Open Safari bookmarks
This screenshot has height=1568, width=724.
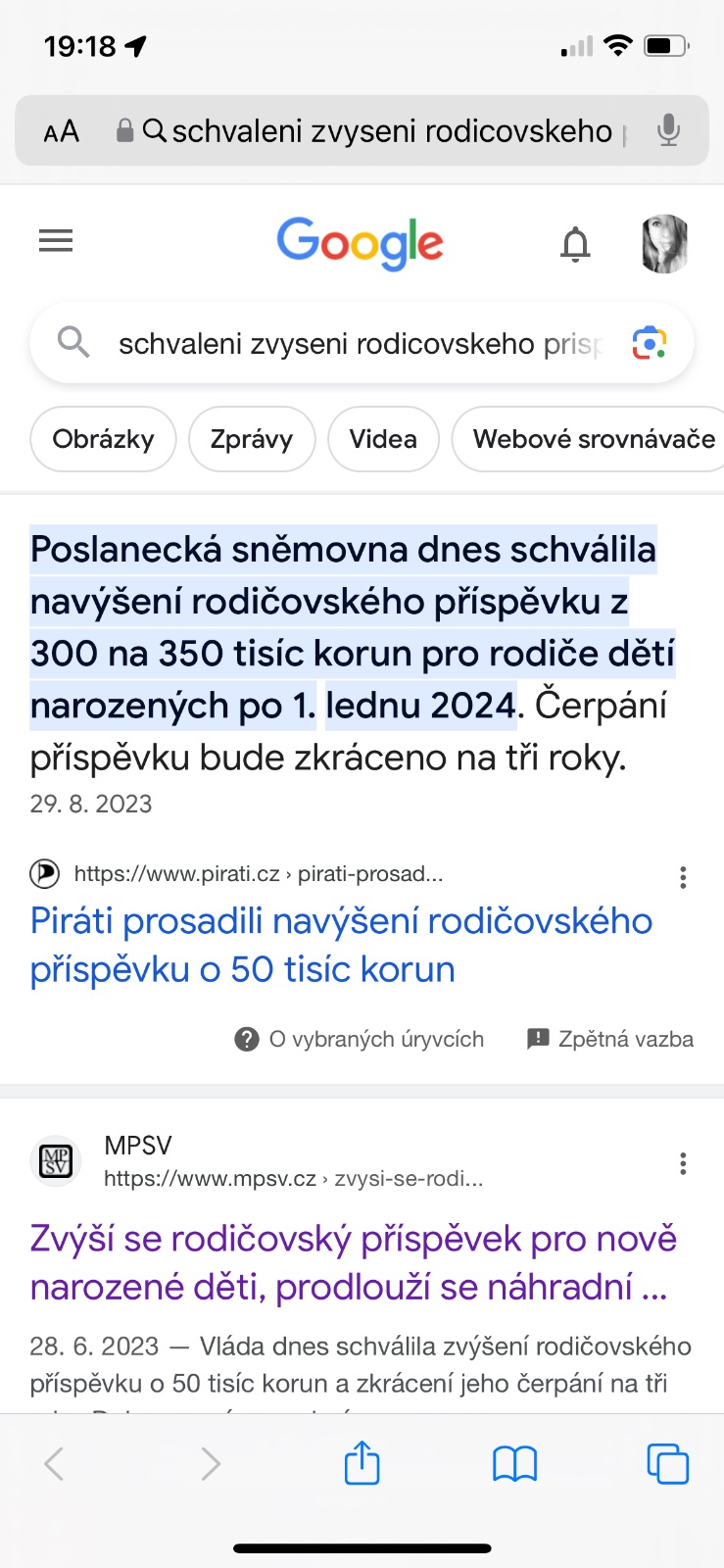tap(514, 1463)
